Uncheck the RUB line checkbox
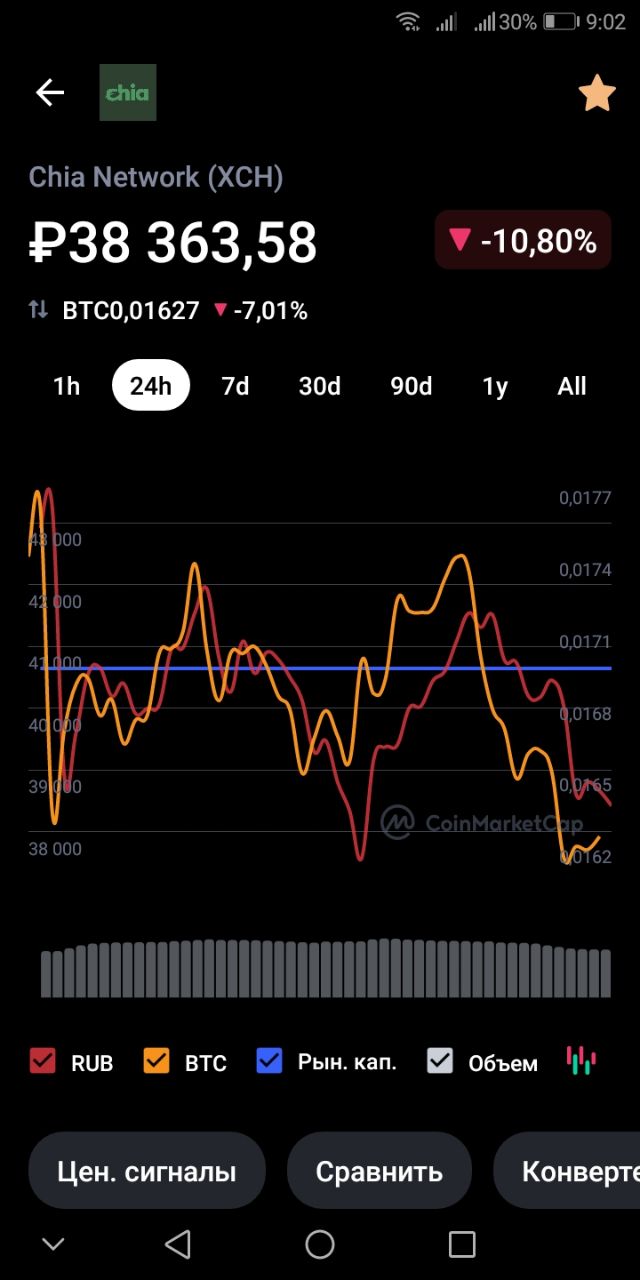Screen dimensions: 640x1280 point(43,1061)
